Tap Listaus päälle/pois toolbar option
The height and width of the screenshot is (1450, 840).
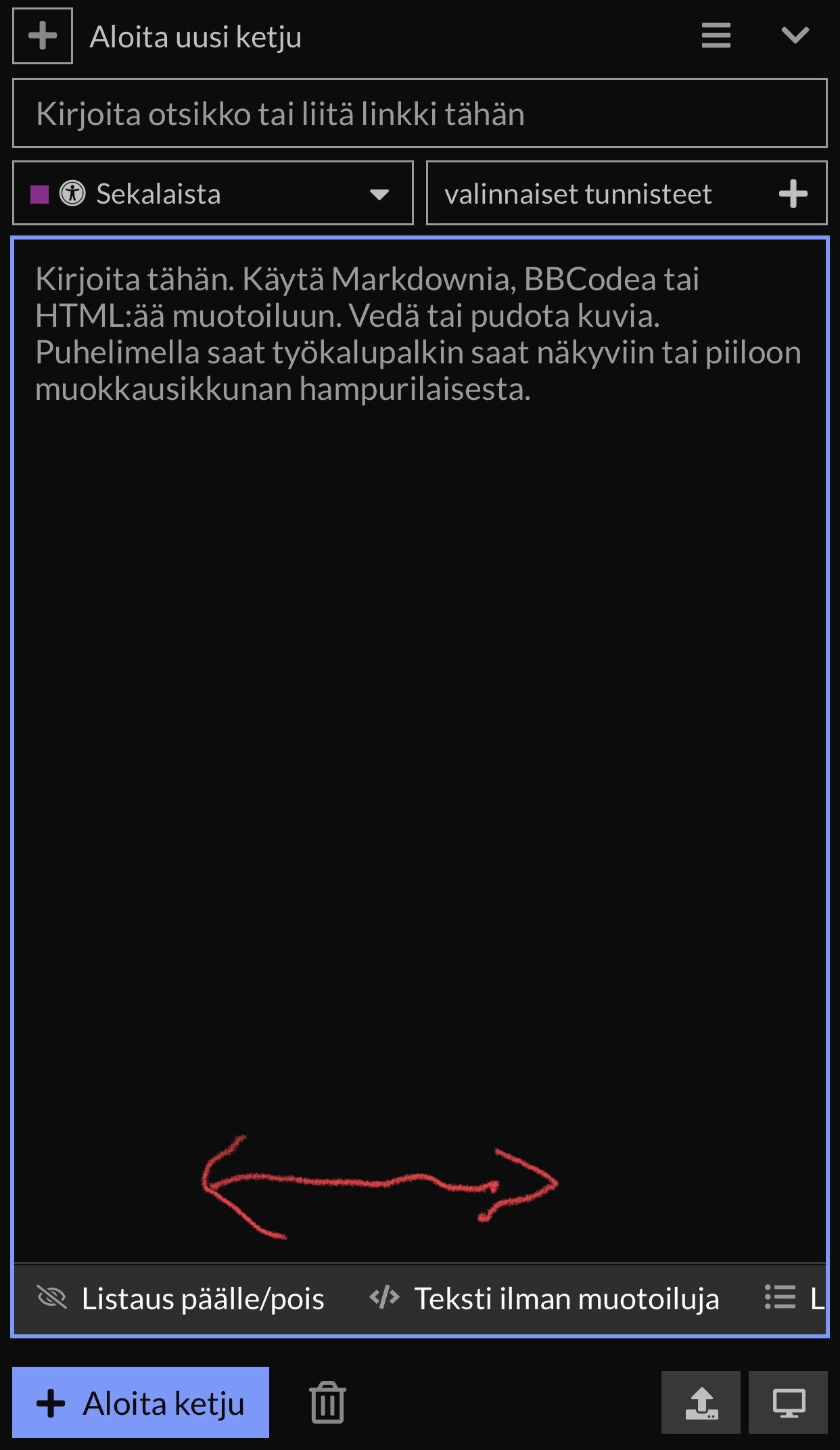[181, 1299]
